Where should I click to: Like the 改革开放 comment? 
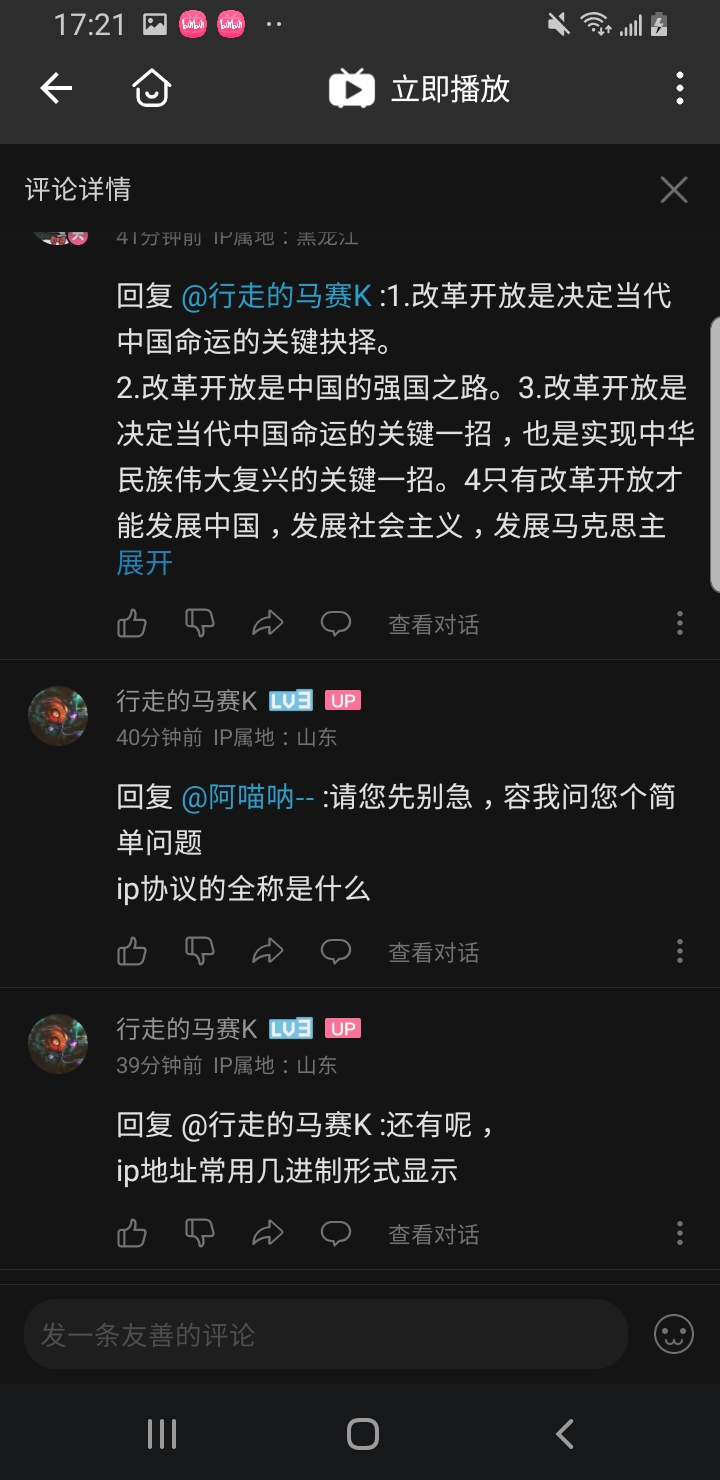point(132,625)
